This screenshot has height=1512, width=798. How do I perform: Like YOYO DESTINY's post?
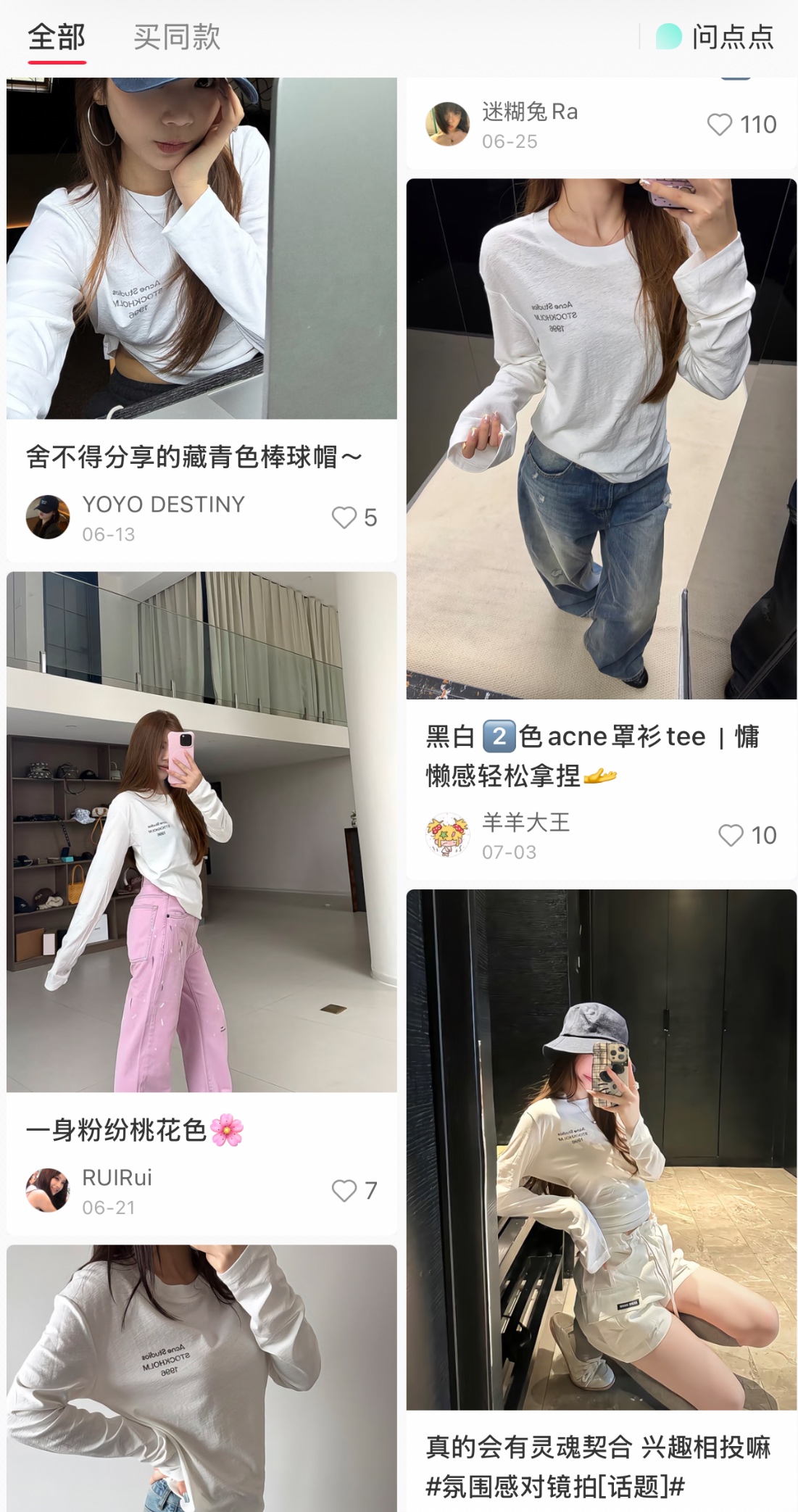pos(354,518)
